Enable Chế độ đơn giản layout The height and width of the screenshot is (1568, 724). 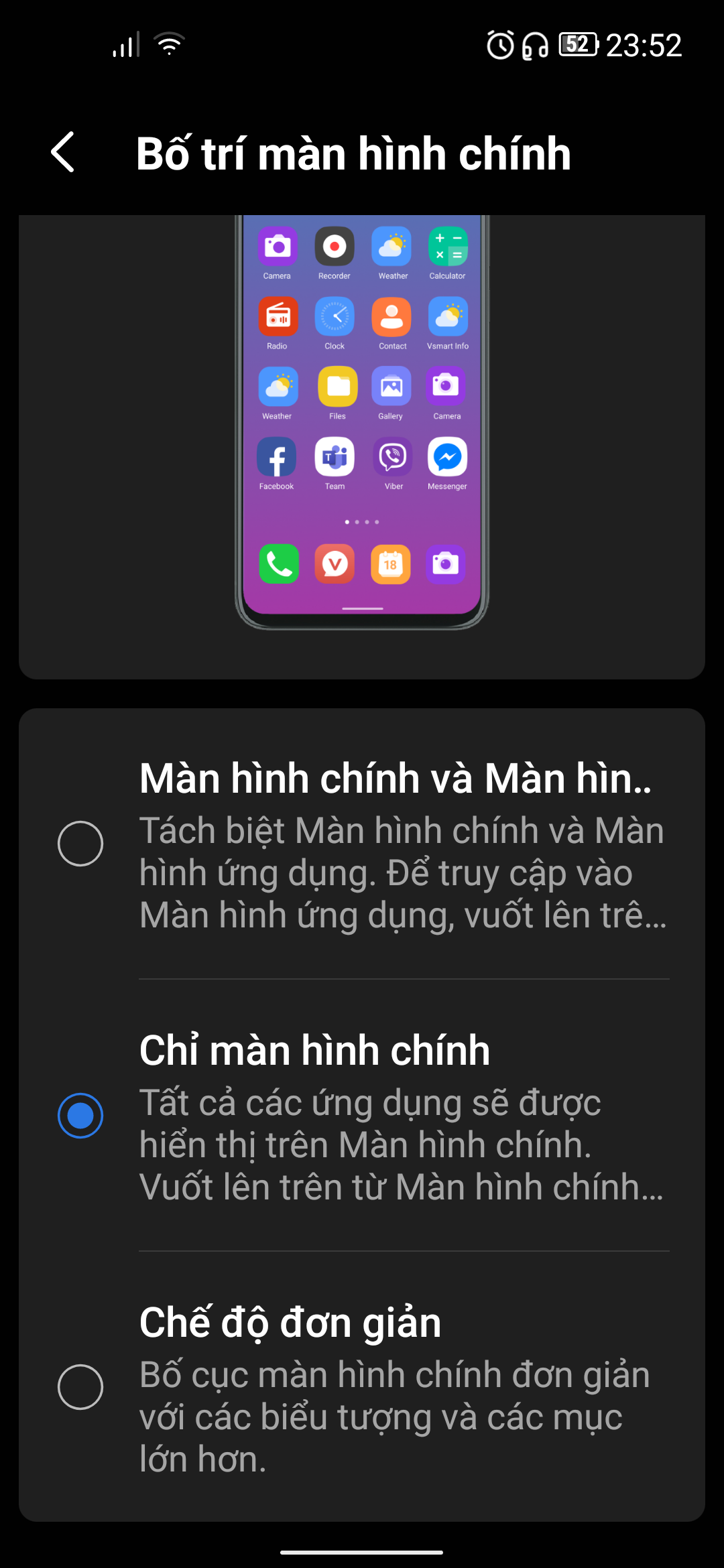point(80,1387)
